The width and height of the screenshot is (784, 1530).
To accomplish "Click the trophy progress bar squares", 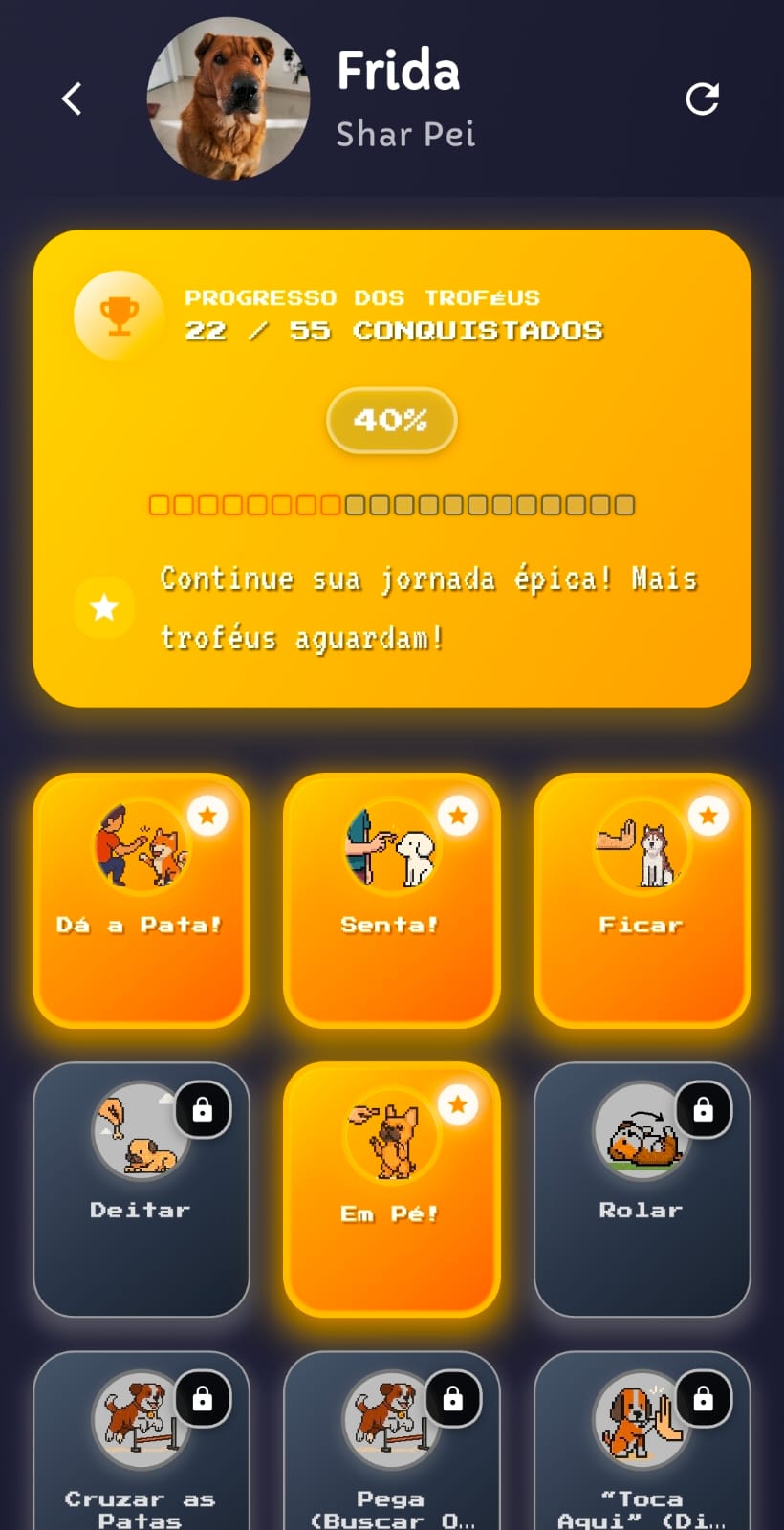I will pyautogui.click(x=392, y=504).
